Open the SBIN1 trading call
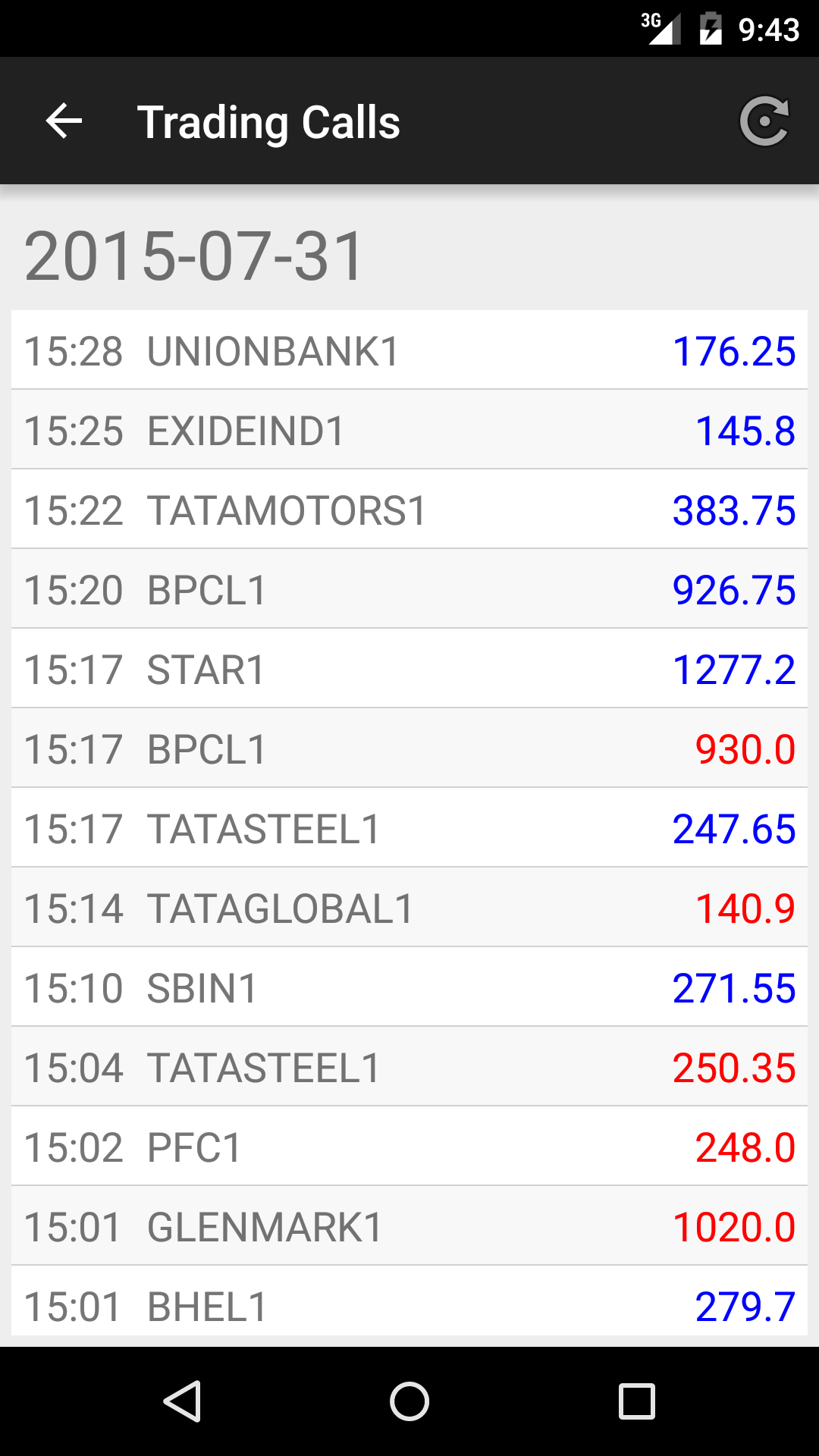 pos(409,988)
